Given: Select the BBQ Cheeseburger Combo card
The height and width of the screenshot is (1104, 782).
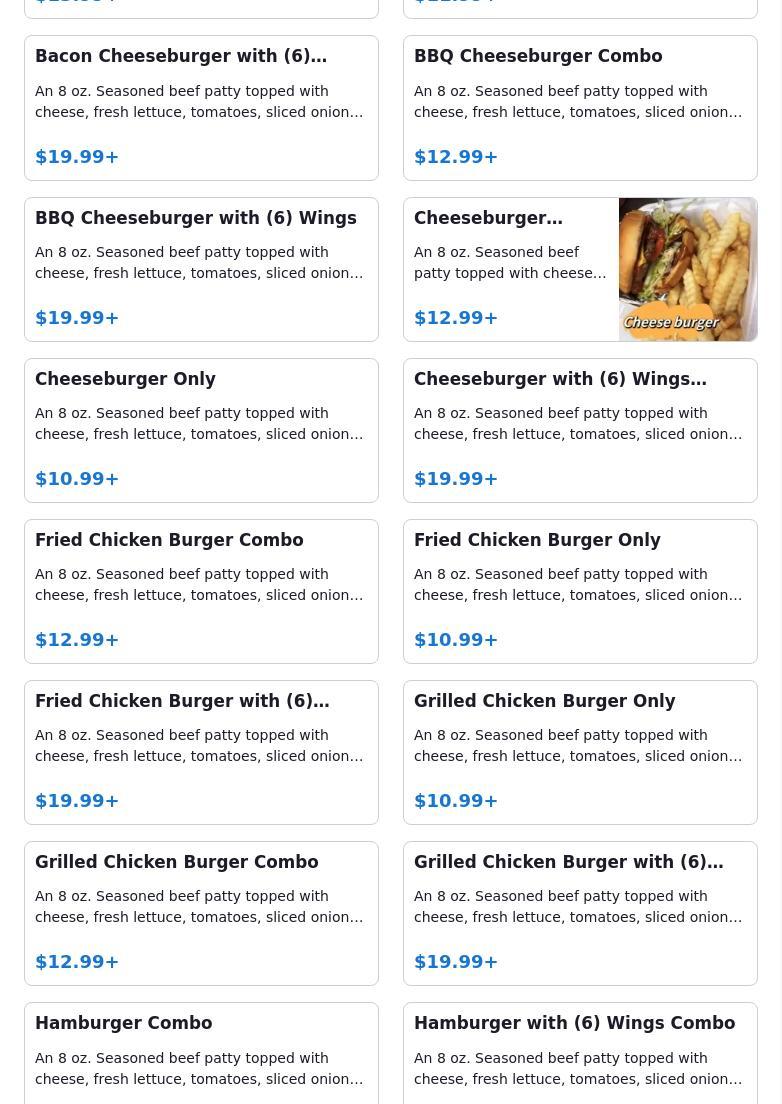Looking at the screenshot, I should click(x=580, y=108).
